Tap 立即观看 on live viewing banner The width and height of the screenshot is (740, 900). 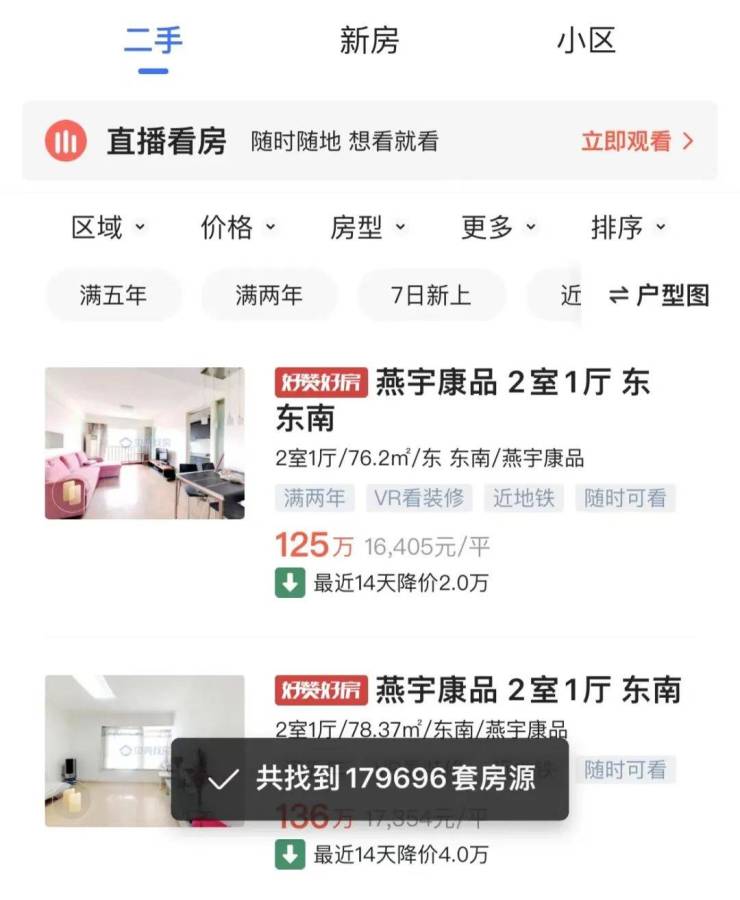click(637, 141)
